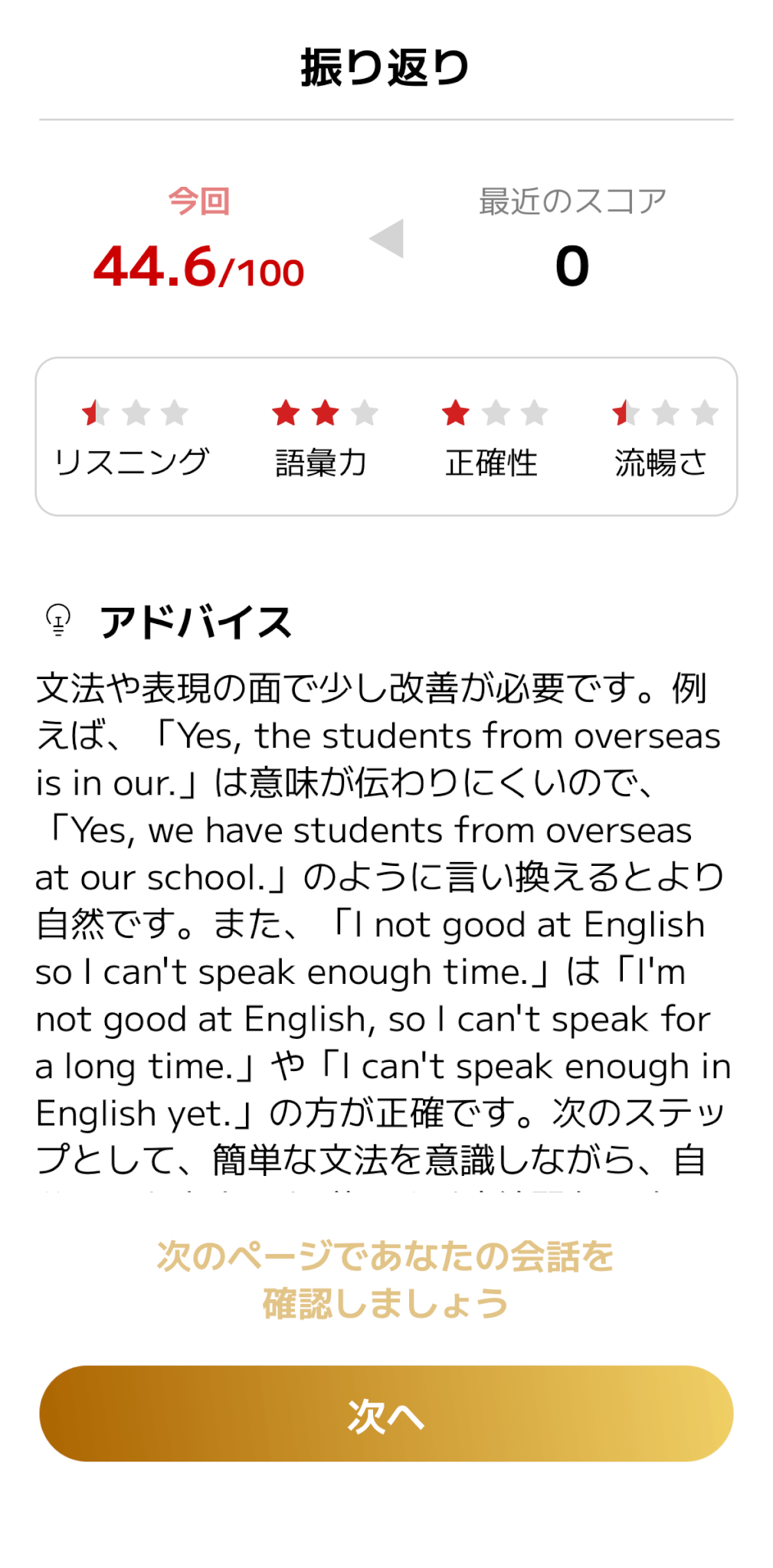Tap the 次へ button to continue

[x=386, y=1413]
